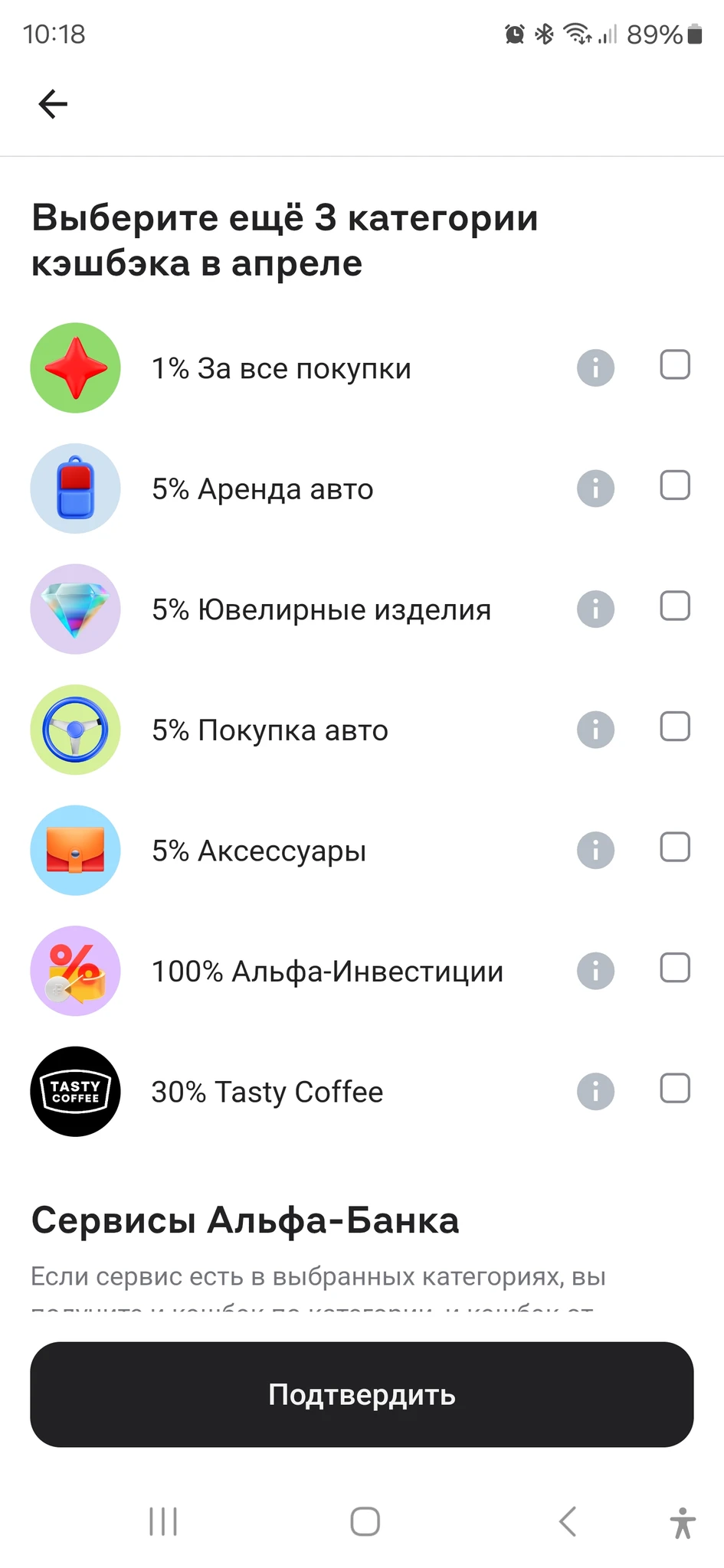724x1568 pixels.
Task: Confirm selection with Подтвердить button
Action: [362, 1394]
